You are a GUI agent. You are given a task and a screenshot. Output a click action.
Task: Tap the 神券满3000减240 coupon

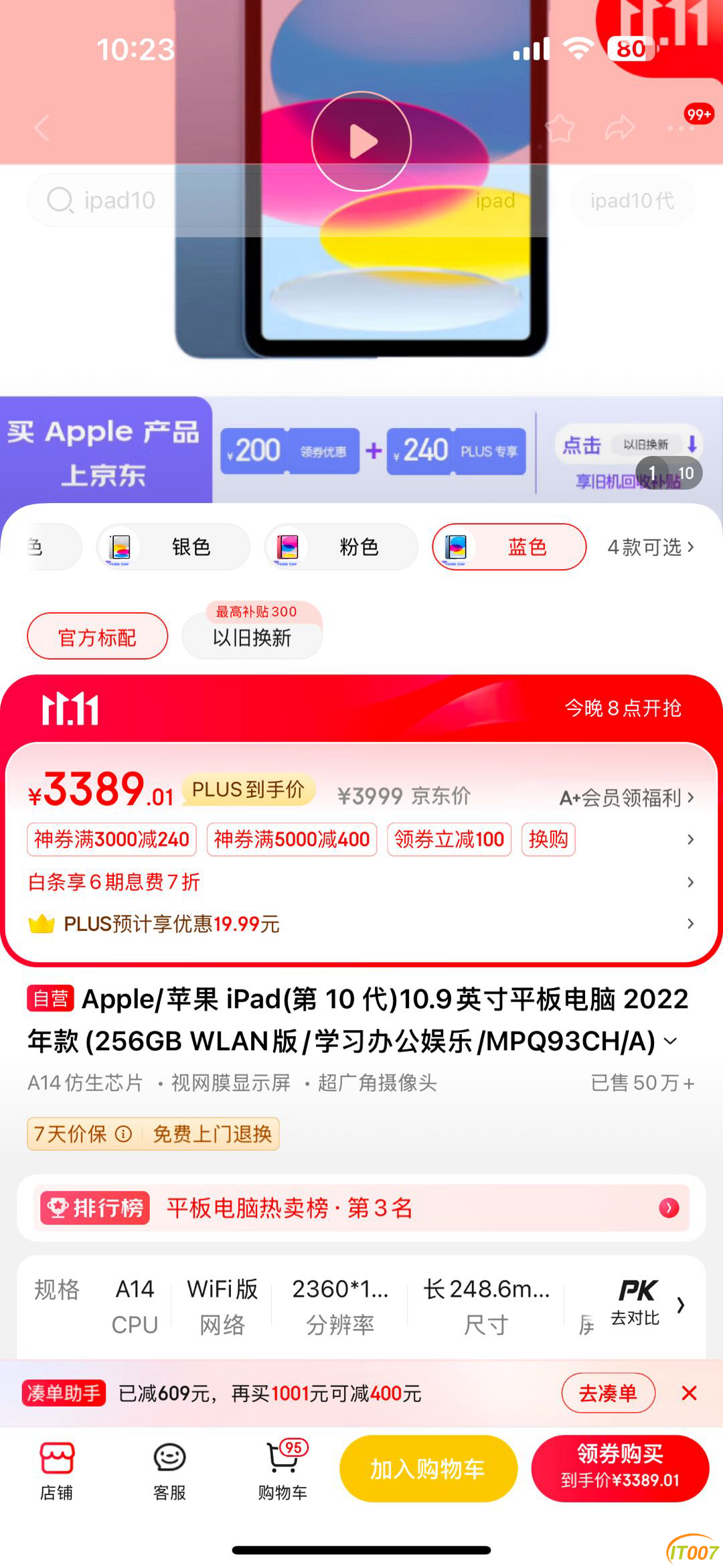[x=112, y=839]
